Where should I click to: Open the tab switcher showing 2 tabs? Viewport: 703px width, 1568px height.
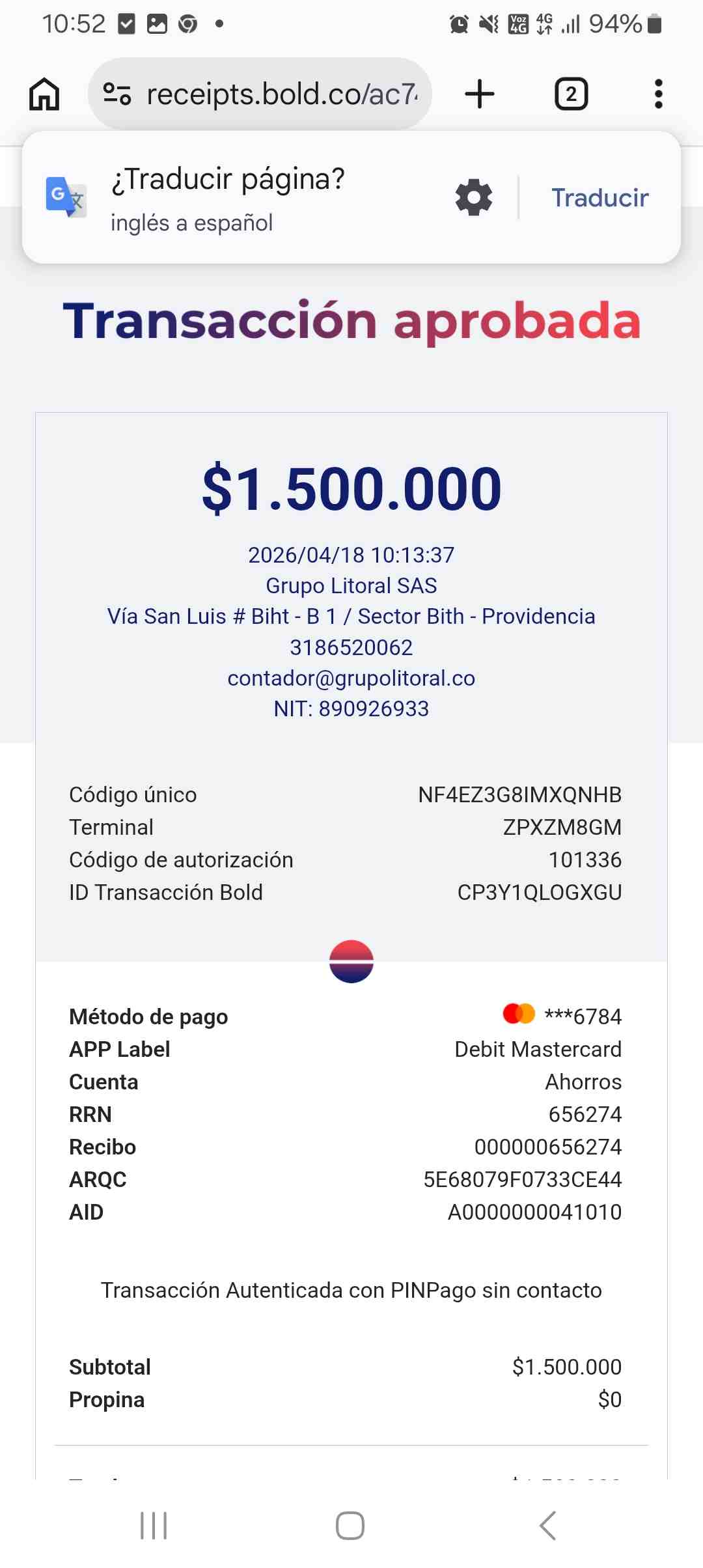click(x=571, y=94)
